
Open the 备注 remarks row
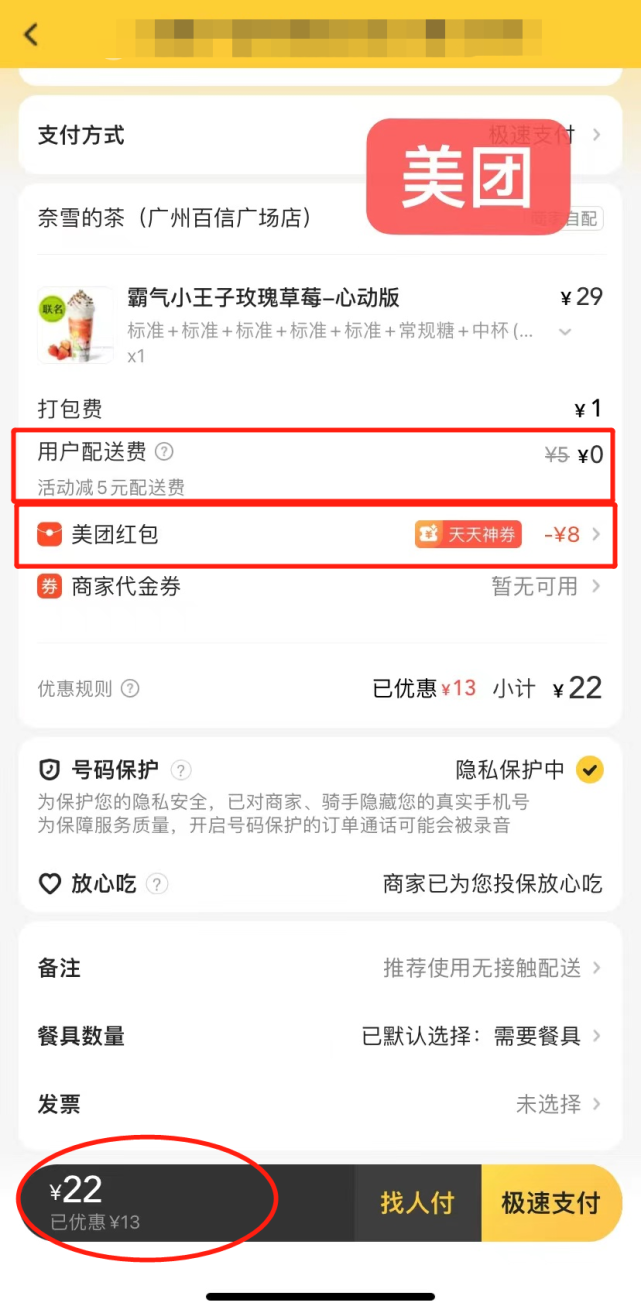point(320,968)
